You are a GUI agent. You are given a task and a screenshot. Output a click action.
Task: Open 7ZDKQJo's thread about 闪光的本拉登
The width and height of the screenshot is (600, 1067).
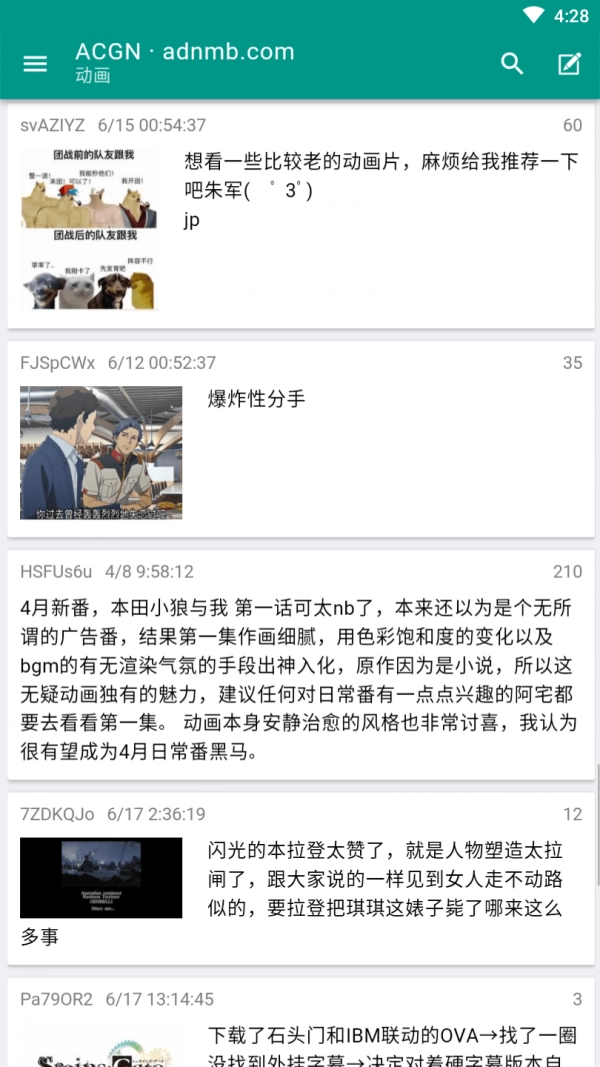[x=385, y=879]
